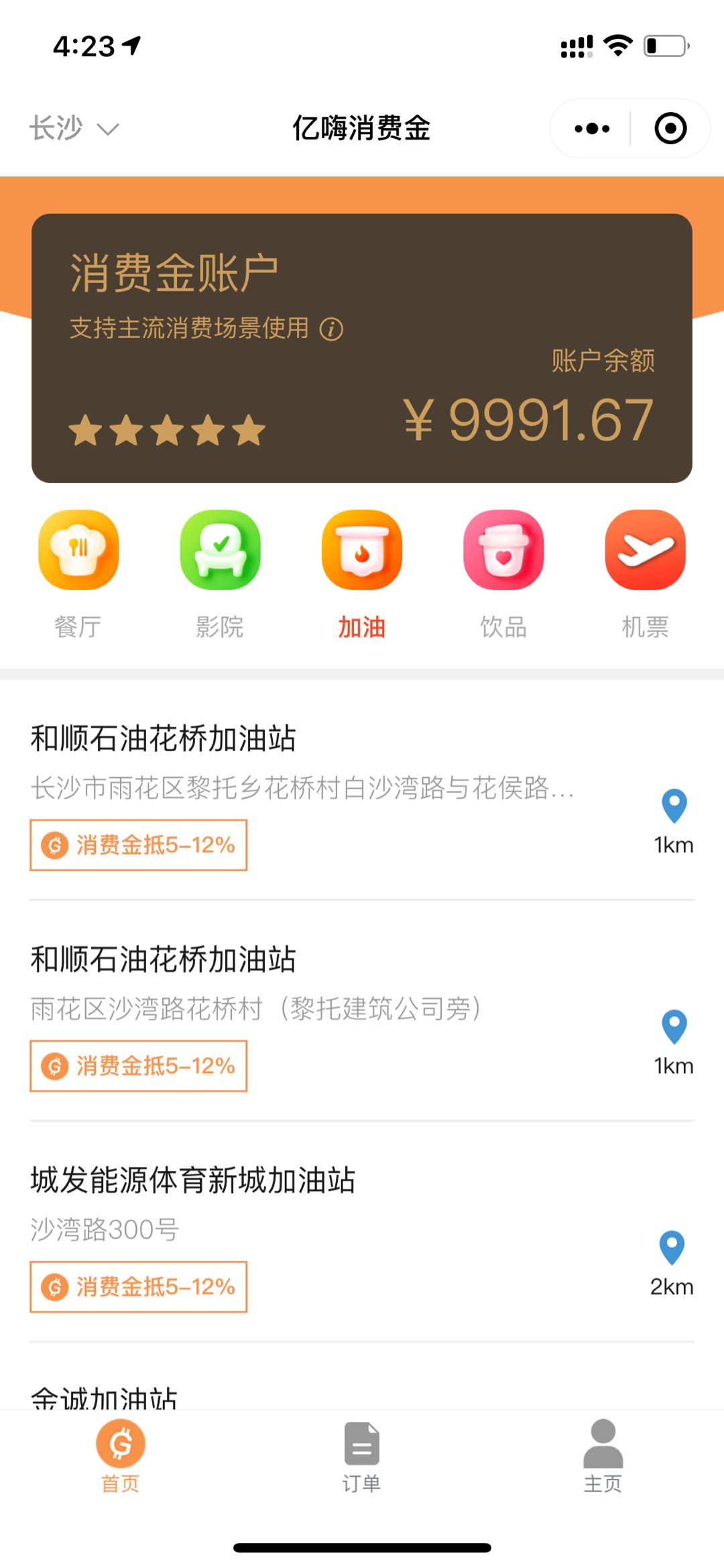Viewport: 724px width, 1568px height.
Task: Tap the location pin for 城发能源体育新城加油站
Action: click(x=672, y=1247)
